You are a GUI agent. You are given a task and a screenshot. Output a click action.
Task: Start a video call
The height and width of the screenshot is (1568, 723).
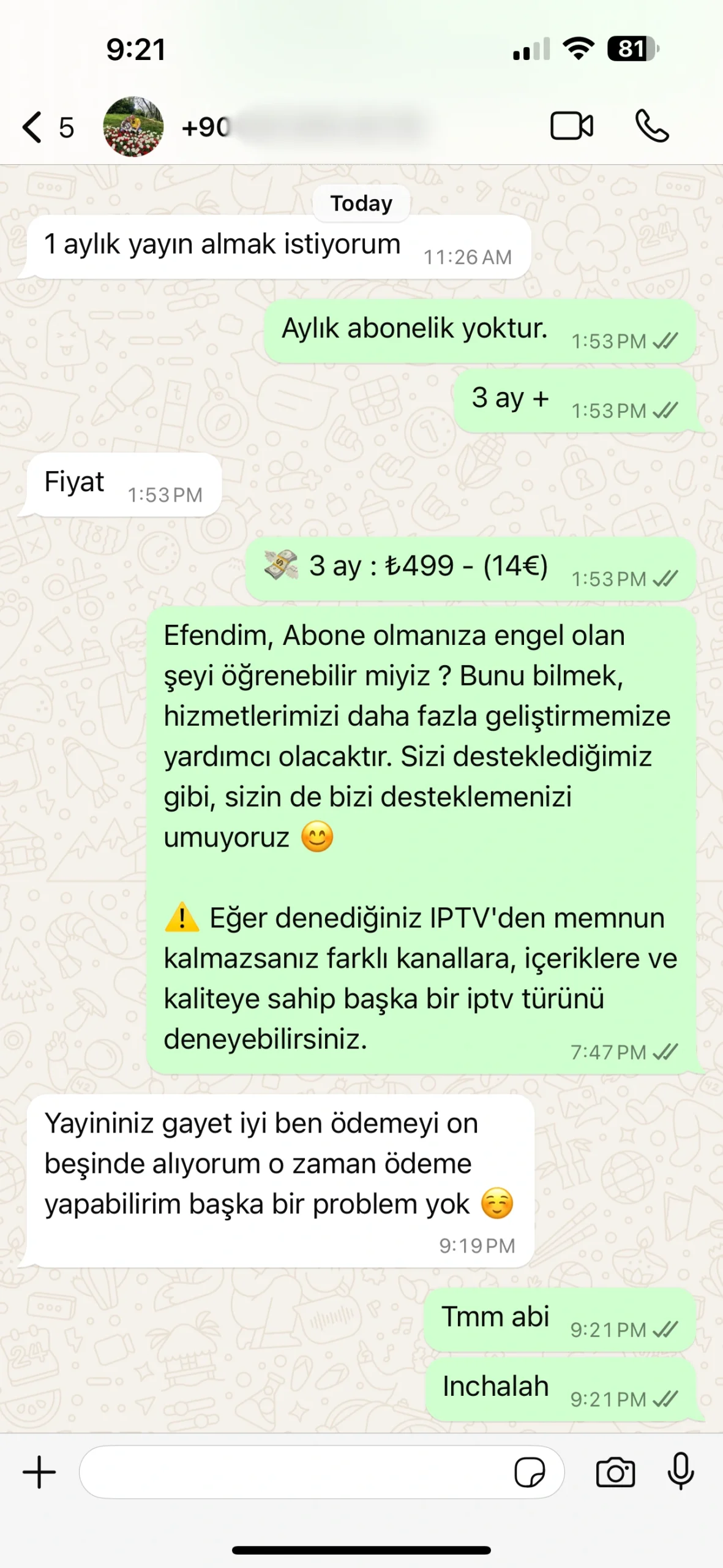[x=571, y=127]
